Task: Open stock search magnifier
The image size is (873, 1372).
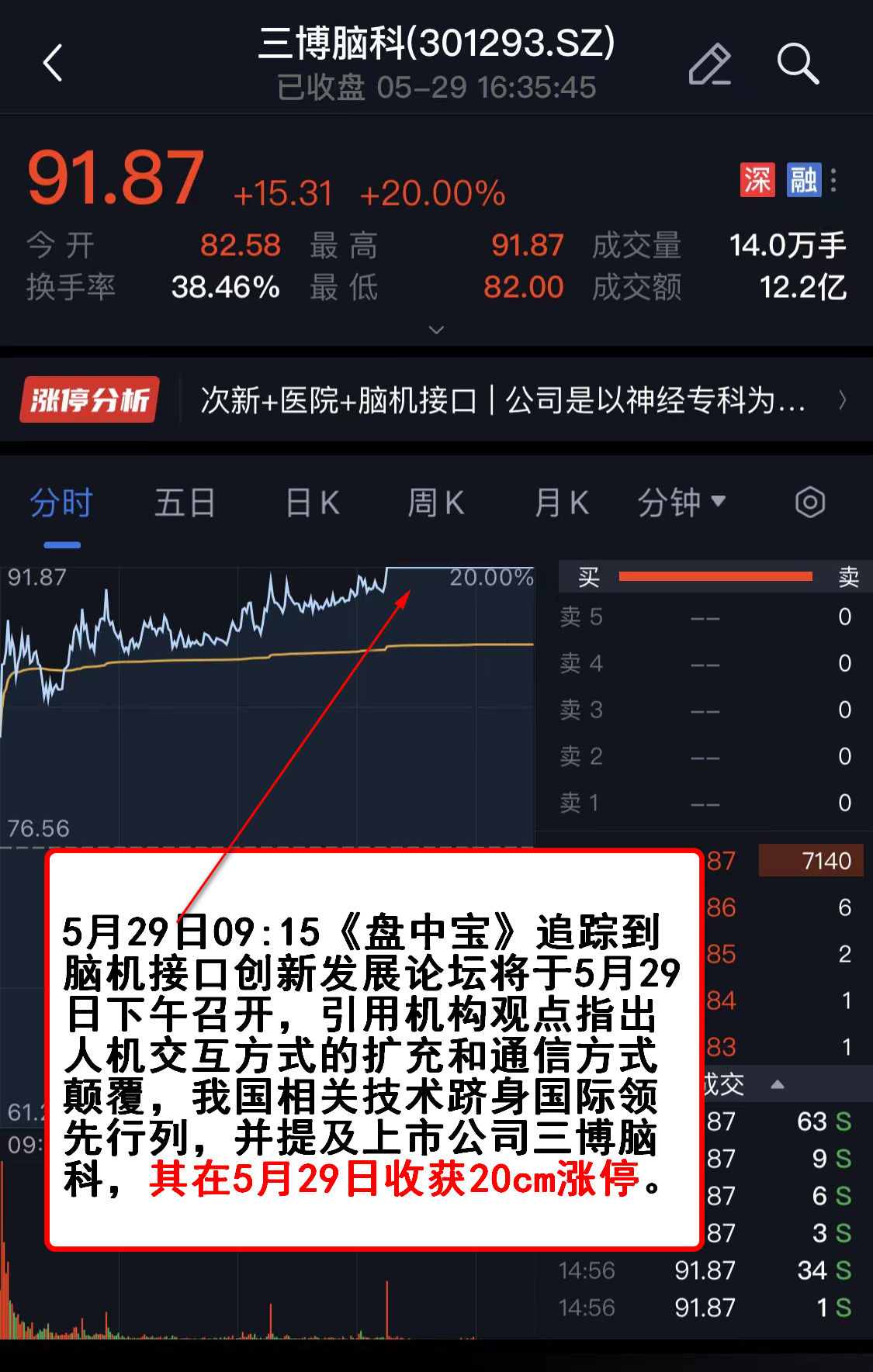Action: pyautogui.click(x=798, y=64)
